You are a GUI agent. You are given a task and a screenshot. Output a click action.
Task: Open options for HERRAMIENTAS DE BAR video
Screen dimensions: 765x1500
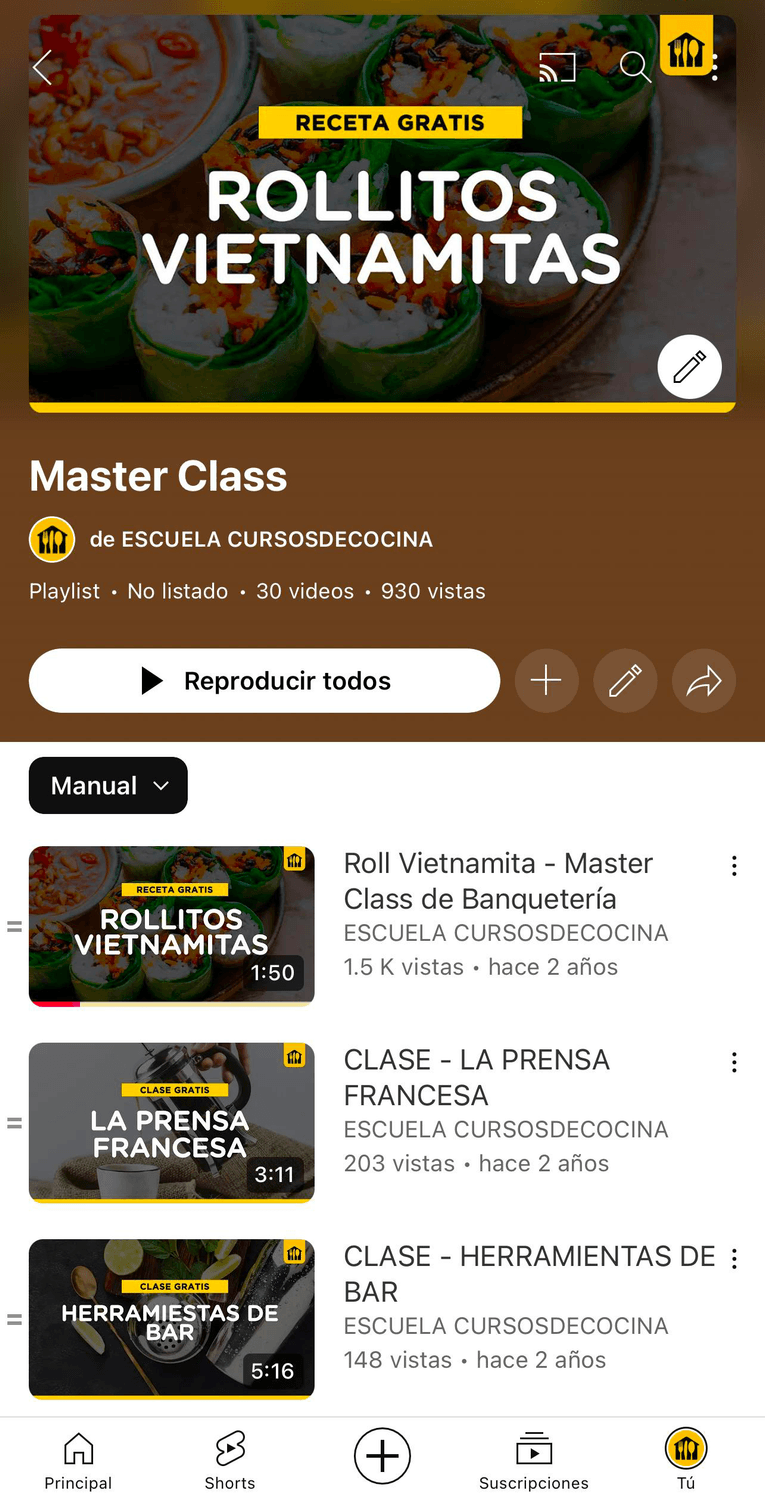tap(734, 1259)
